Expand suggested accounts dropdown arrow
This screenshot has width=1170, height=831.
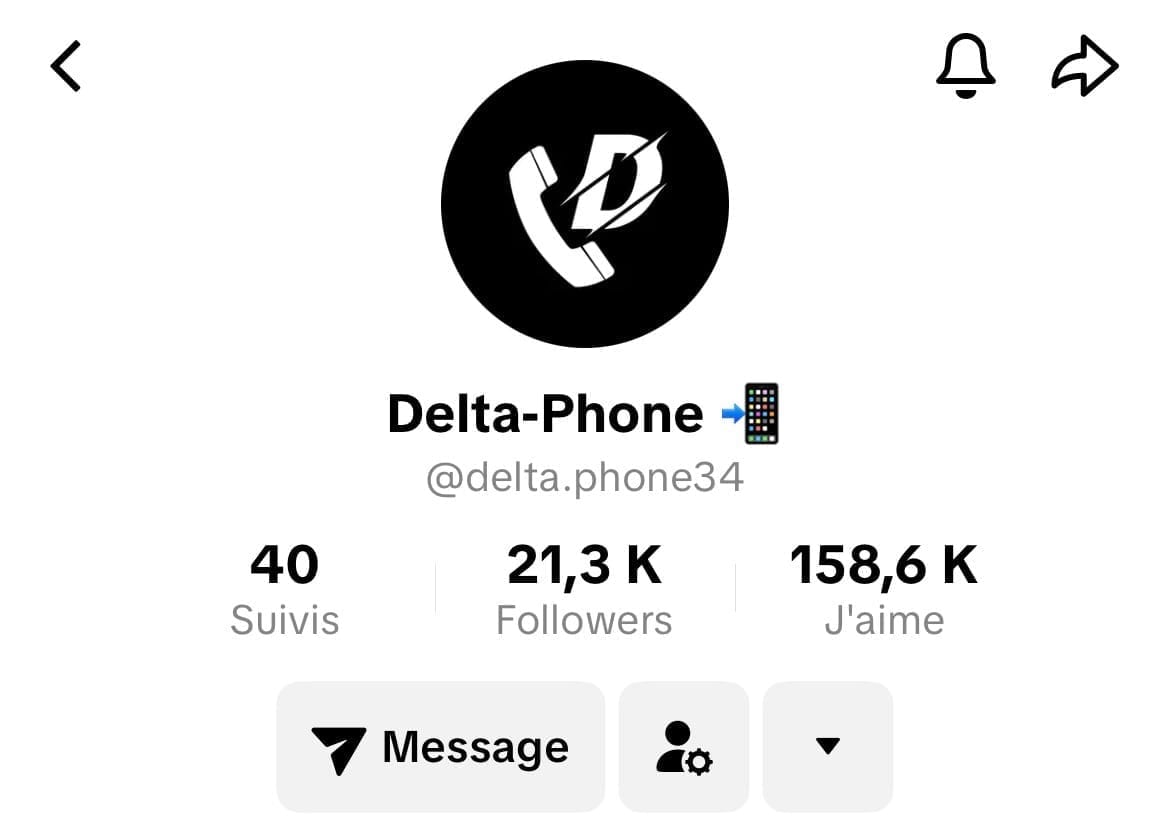[827, 746]
